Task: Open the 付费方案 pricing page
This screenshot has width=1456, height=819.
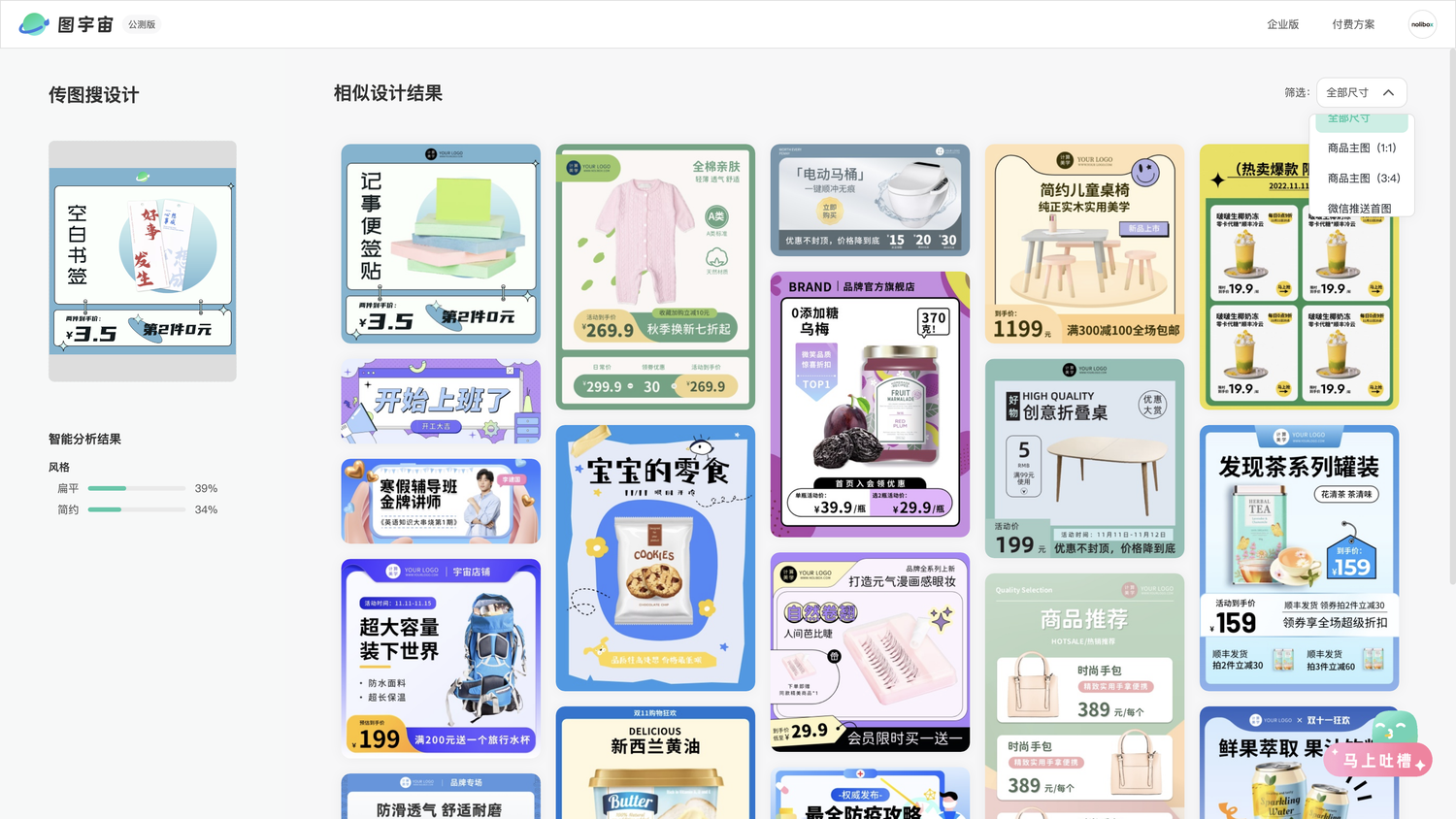Action: coord(1353,24)
